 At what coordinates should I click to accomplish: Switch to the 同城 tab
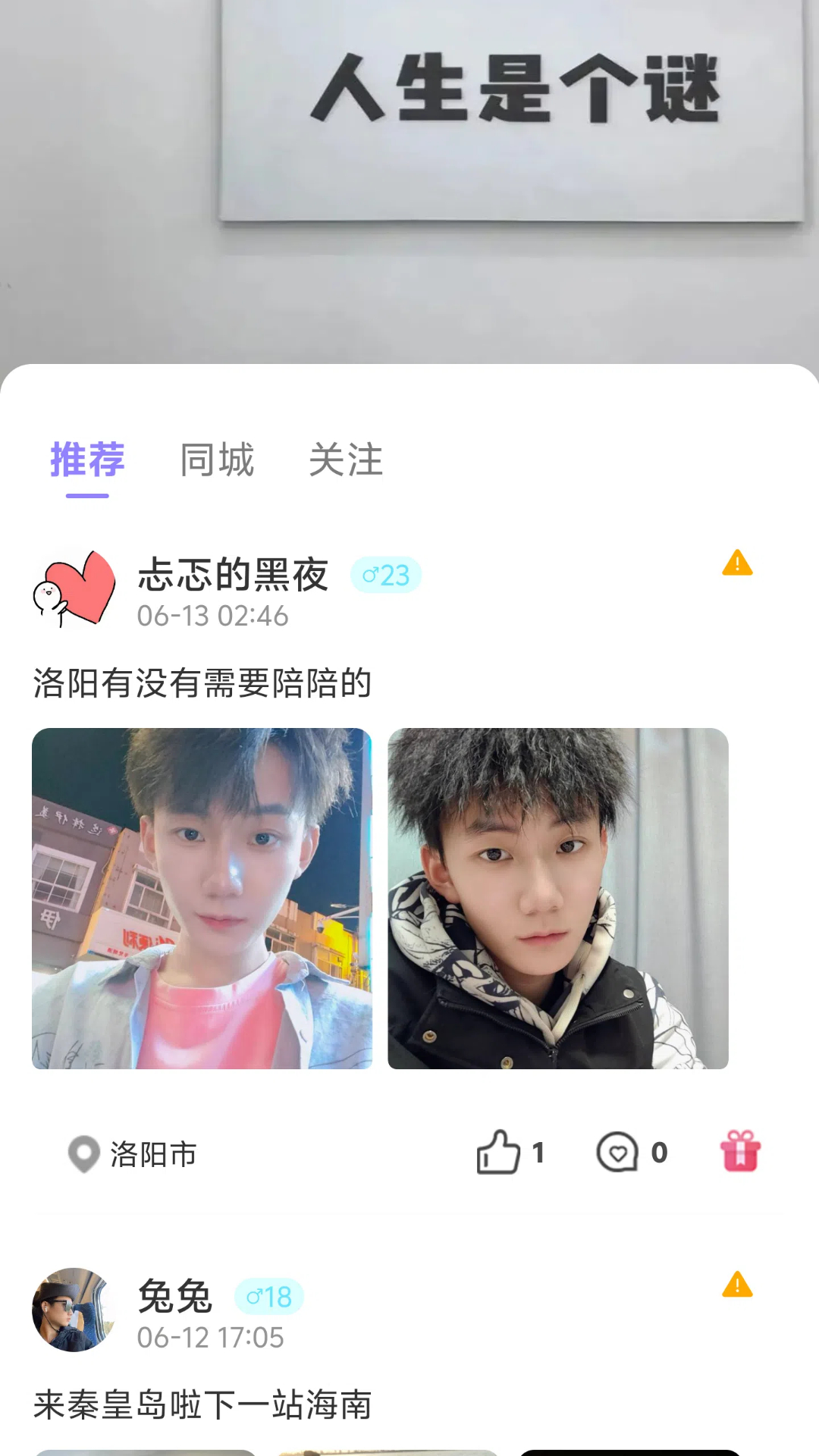pyautogui.click(x=217, y=460)
